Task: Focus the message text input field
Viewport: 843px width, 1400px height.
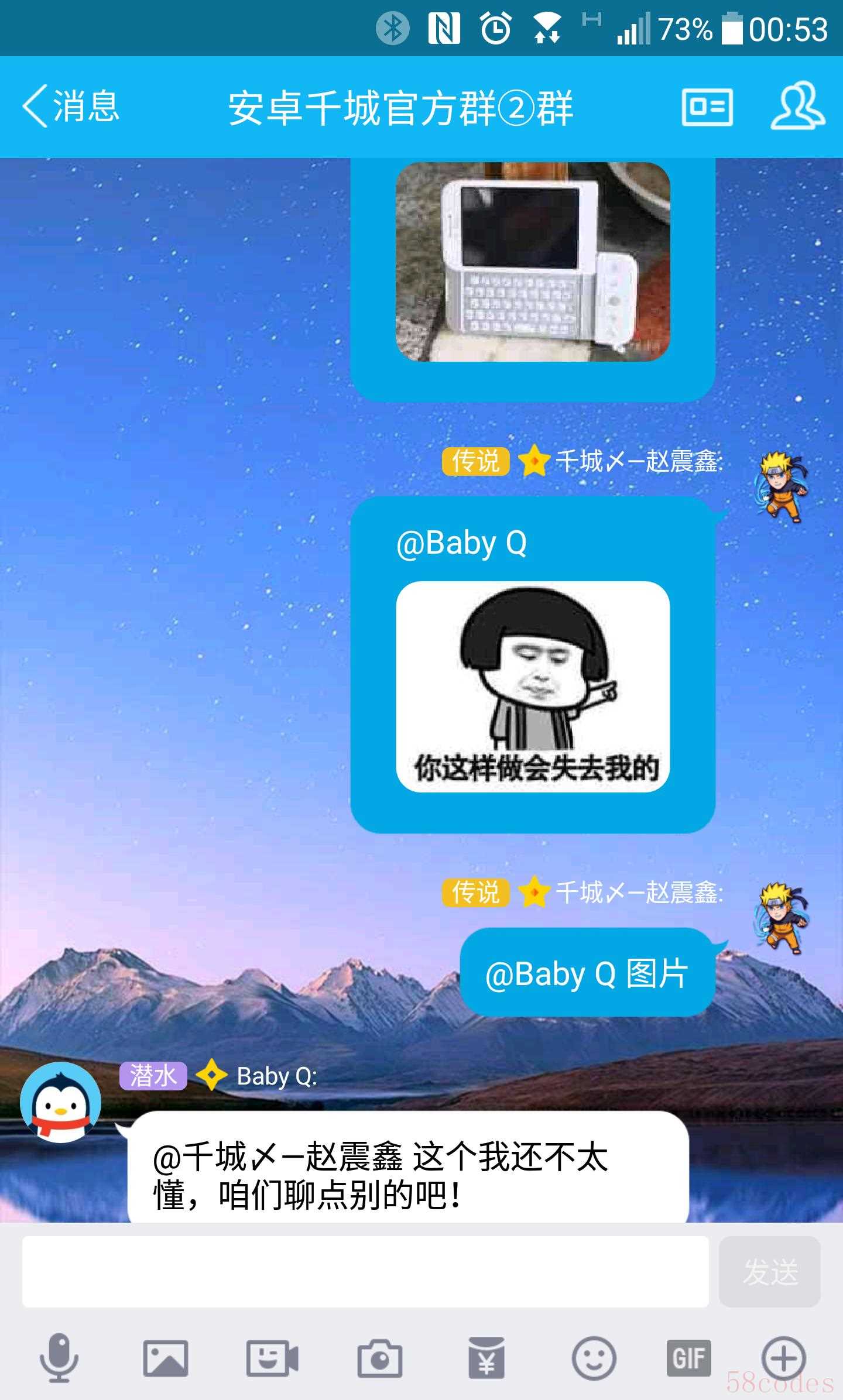Action: [365, 1271]
